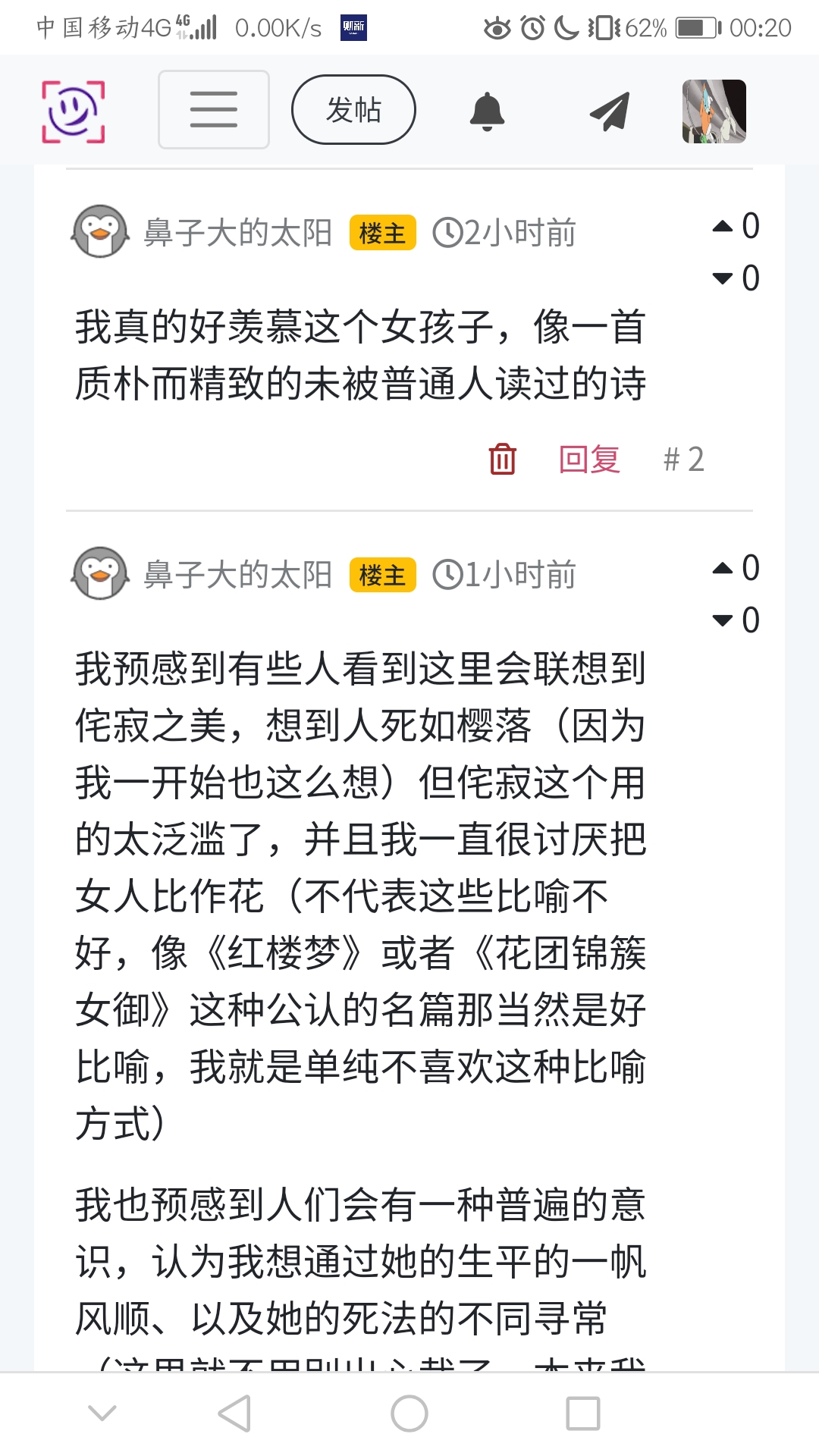Open 鼻子大的太阳 profile from 2小时前 comment
819x1456 pixels.
click(237, 233)
